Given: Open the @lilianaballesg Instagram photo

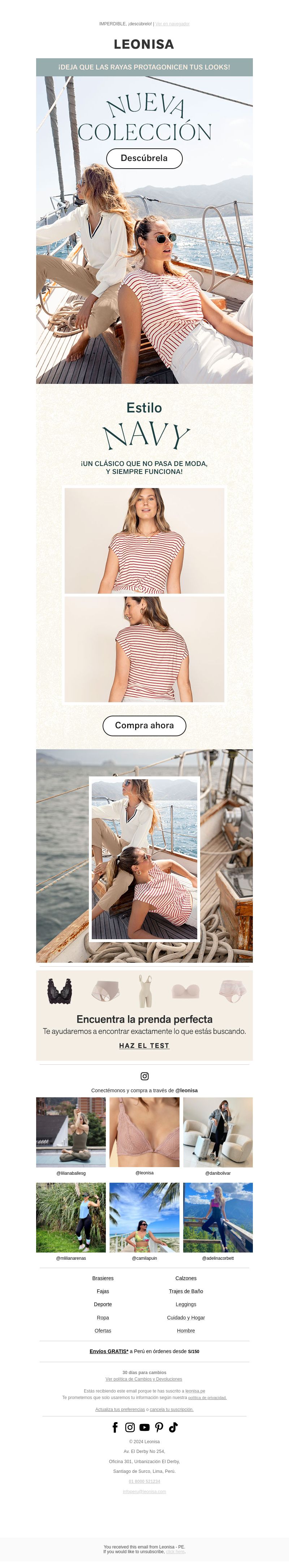Looking at the screenshot, I should pos(70,1132).
